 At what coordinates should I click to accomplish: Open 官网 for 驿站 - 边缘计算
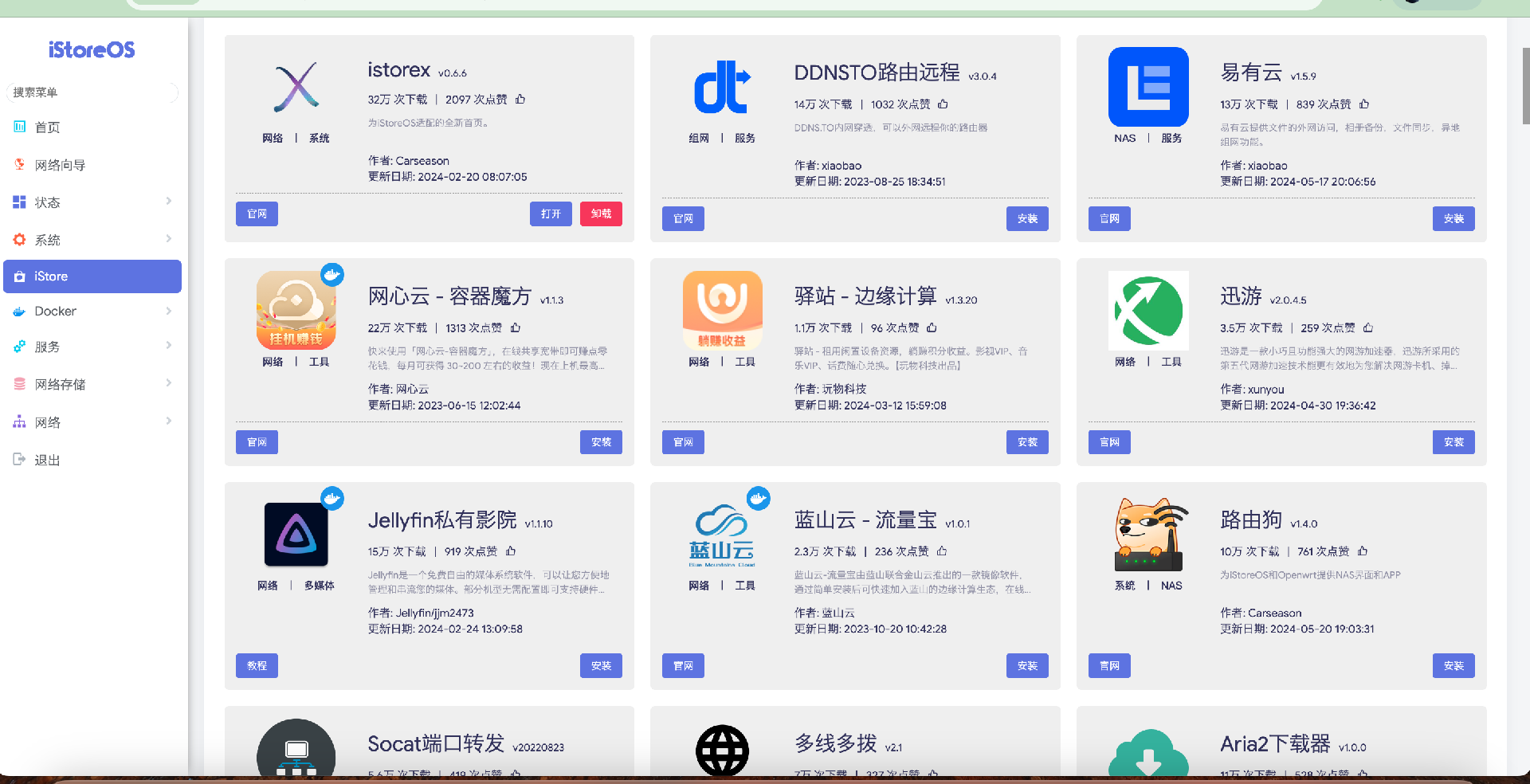click(683, 442)
